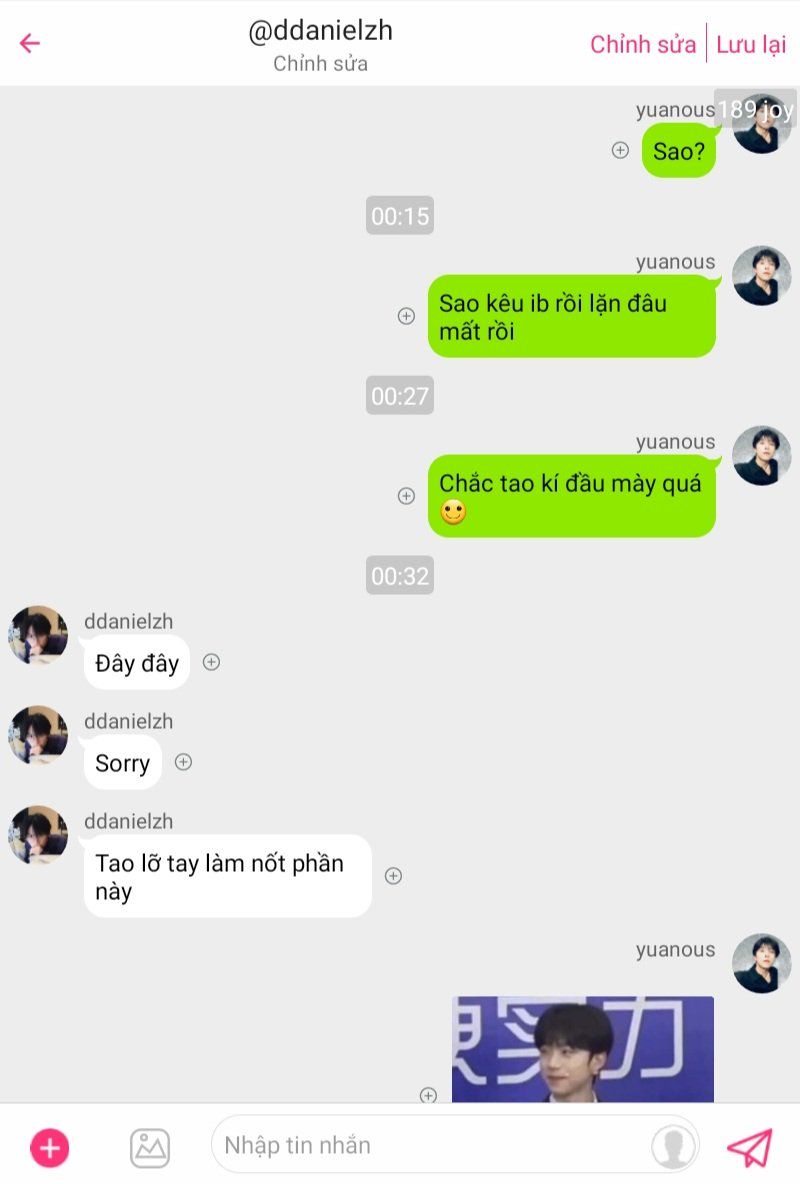This screenshot has height=1184, width=800.
Task: Open the image picker icon
Action: pos(150,1147)
